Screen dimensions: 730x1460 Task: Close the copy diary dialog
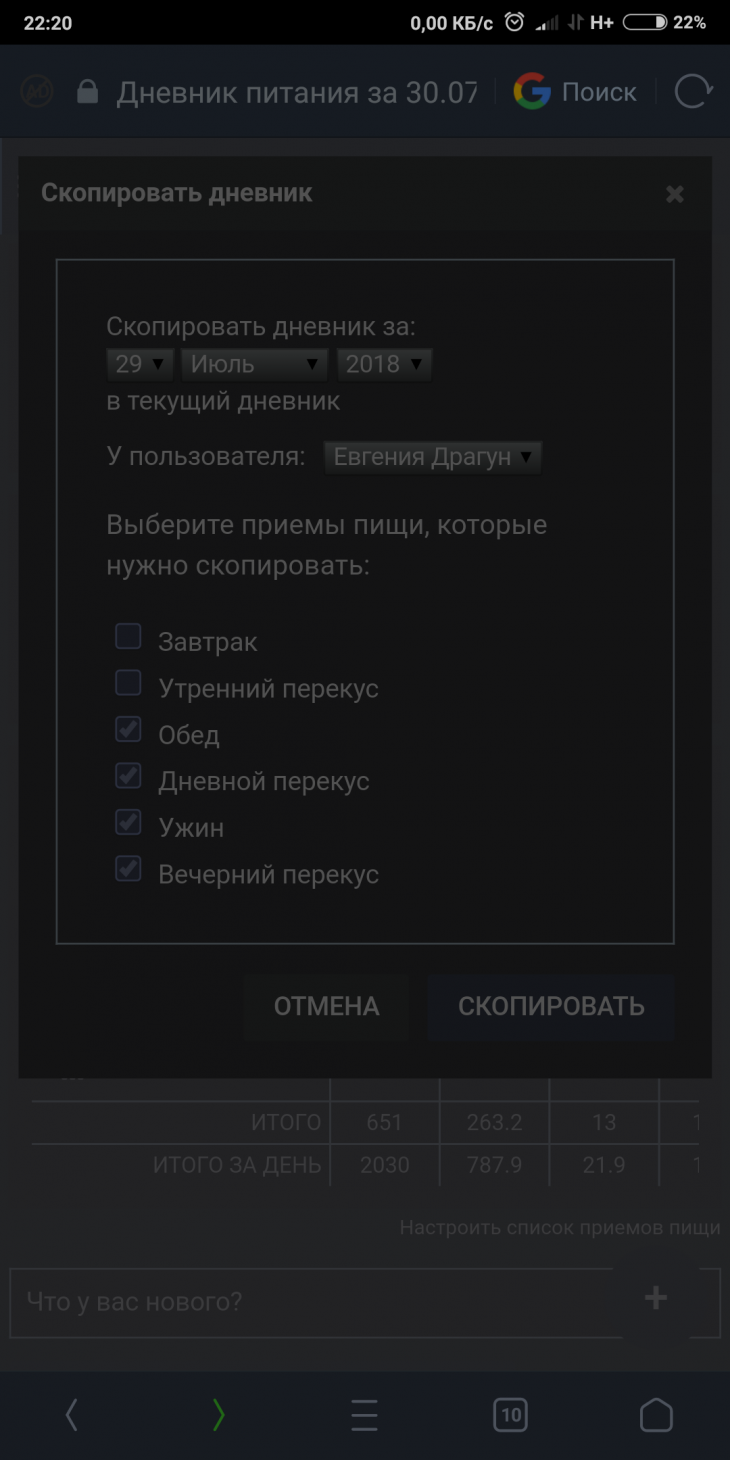coord(675,195)
